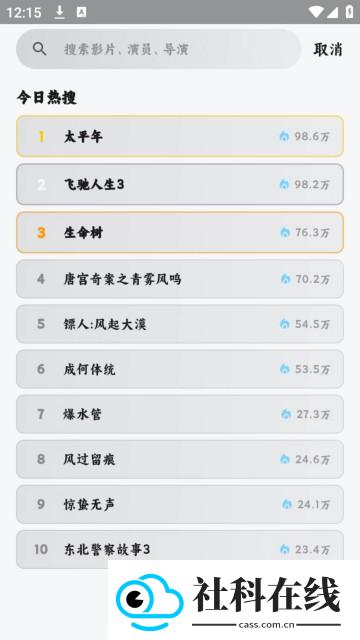Open 唐宫奇案之青雾风鸣

pyautogui.click(x=180, y=279)
